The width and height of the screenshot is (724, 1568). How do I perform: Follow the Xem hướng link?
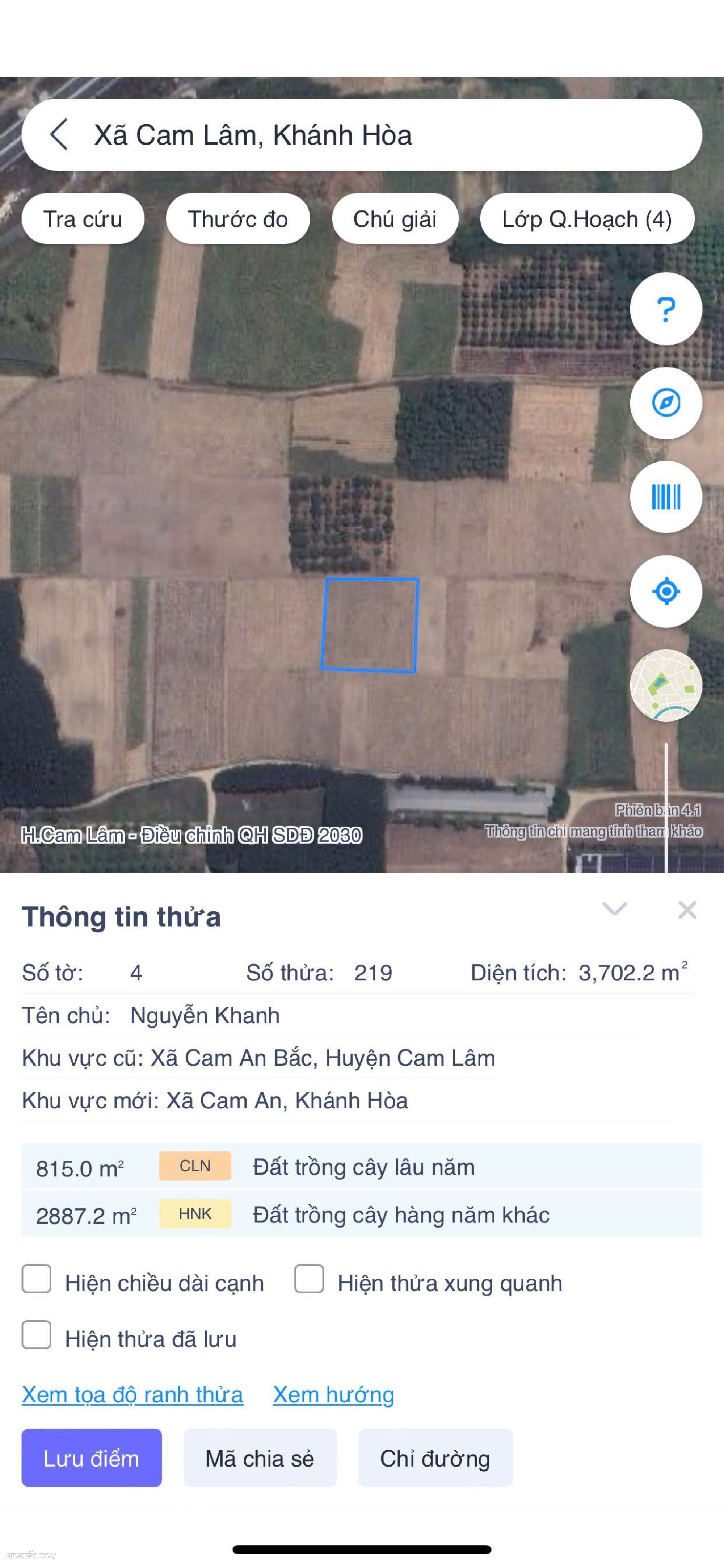[333, 1395]
